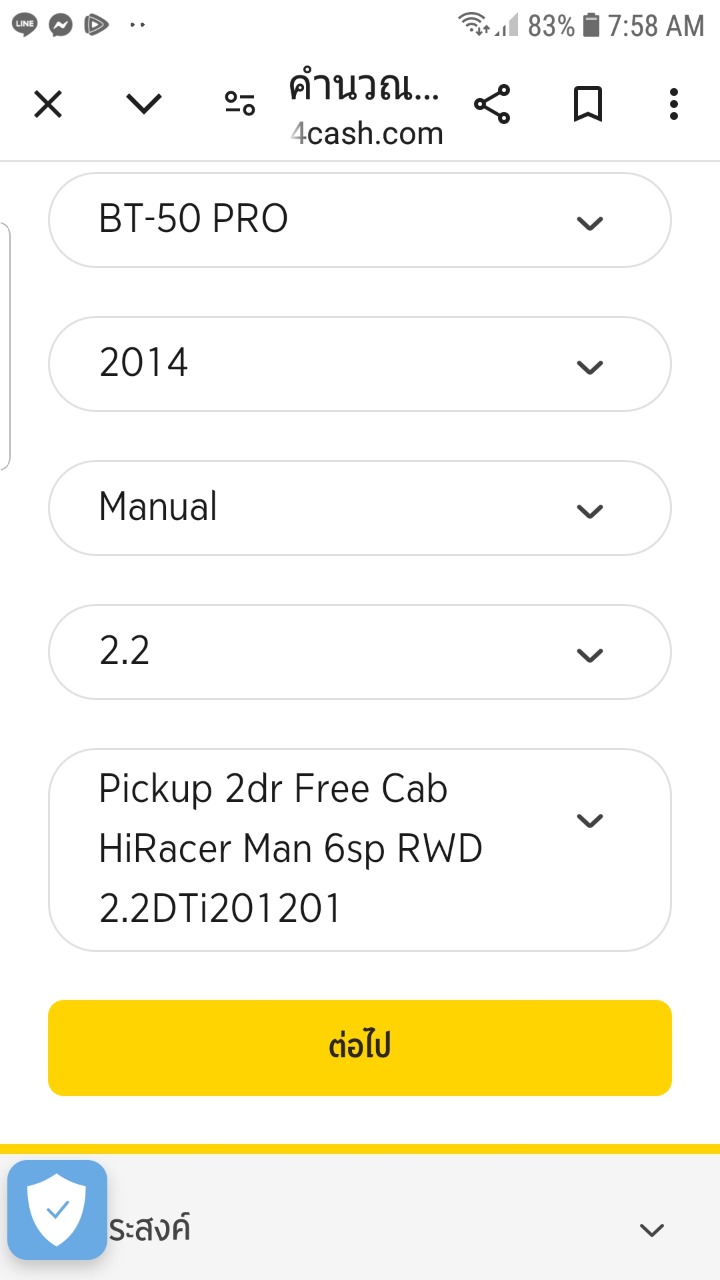Open site settings icon beside 4cash.com
Screen dimensions: 720x1280
pos(240,104)
